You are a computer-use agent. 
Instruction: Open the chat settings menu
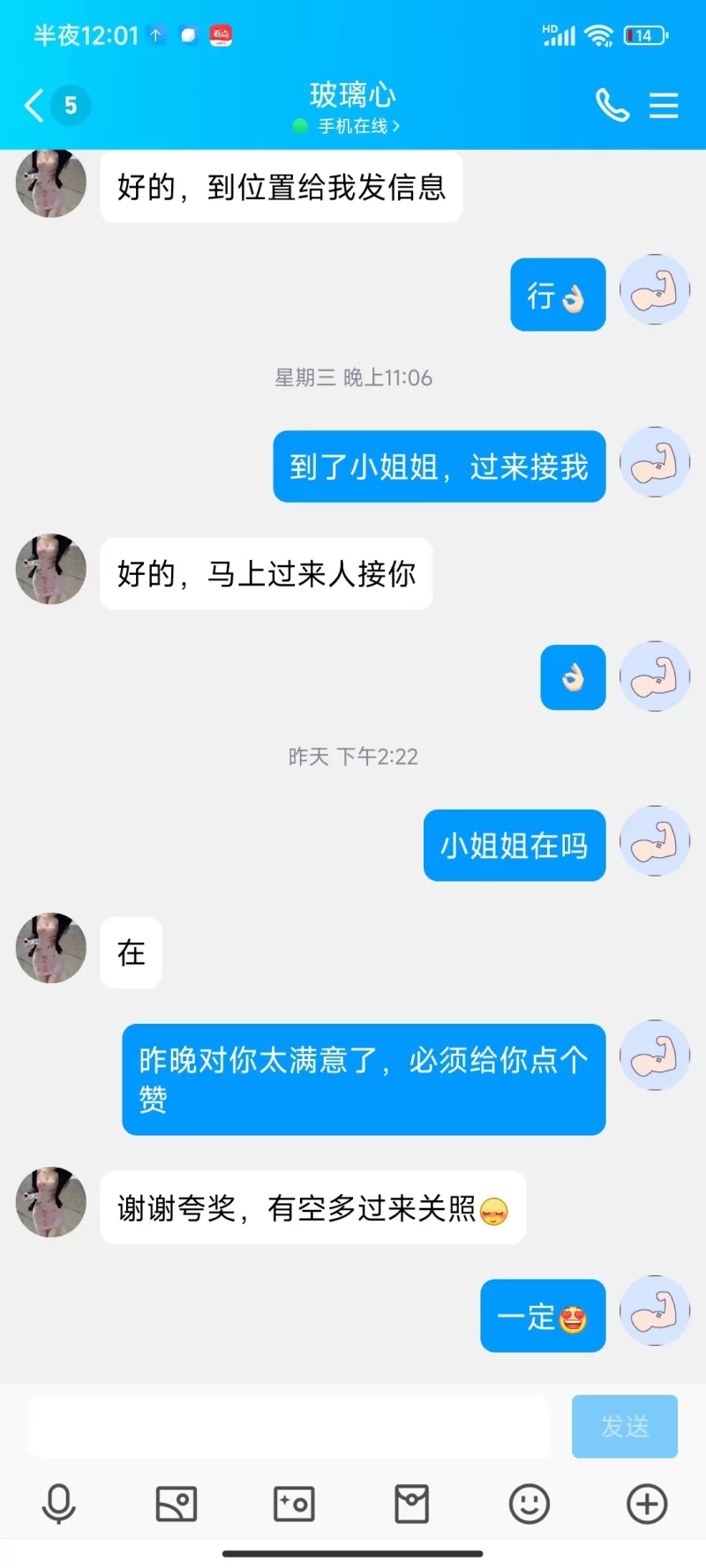point(664,106)
